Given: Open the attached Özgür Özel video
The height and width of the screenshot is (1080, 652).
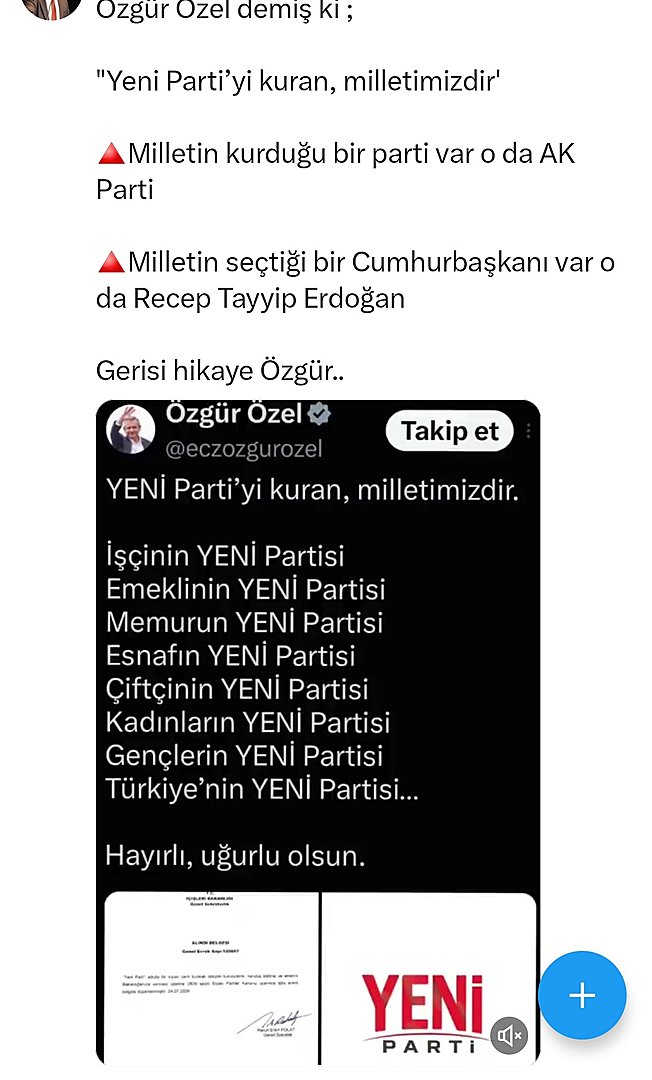Looking at the screenshot, I should (x=317, y=732).
